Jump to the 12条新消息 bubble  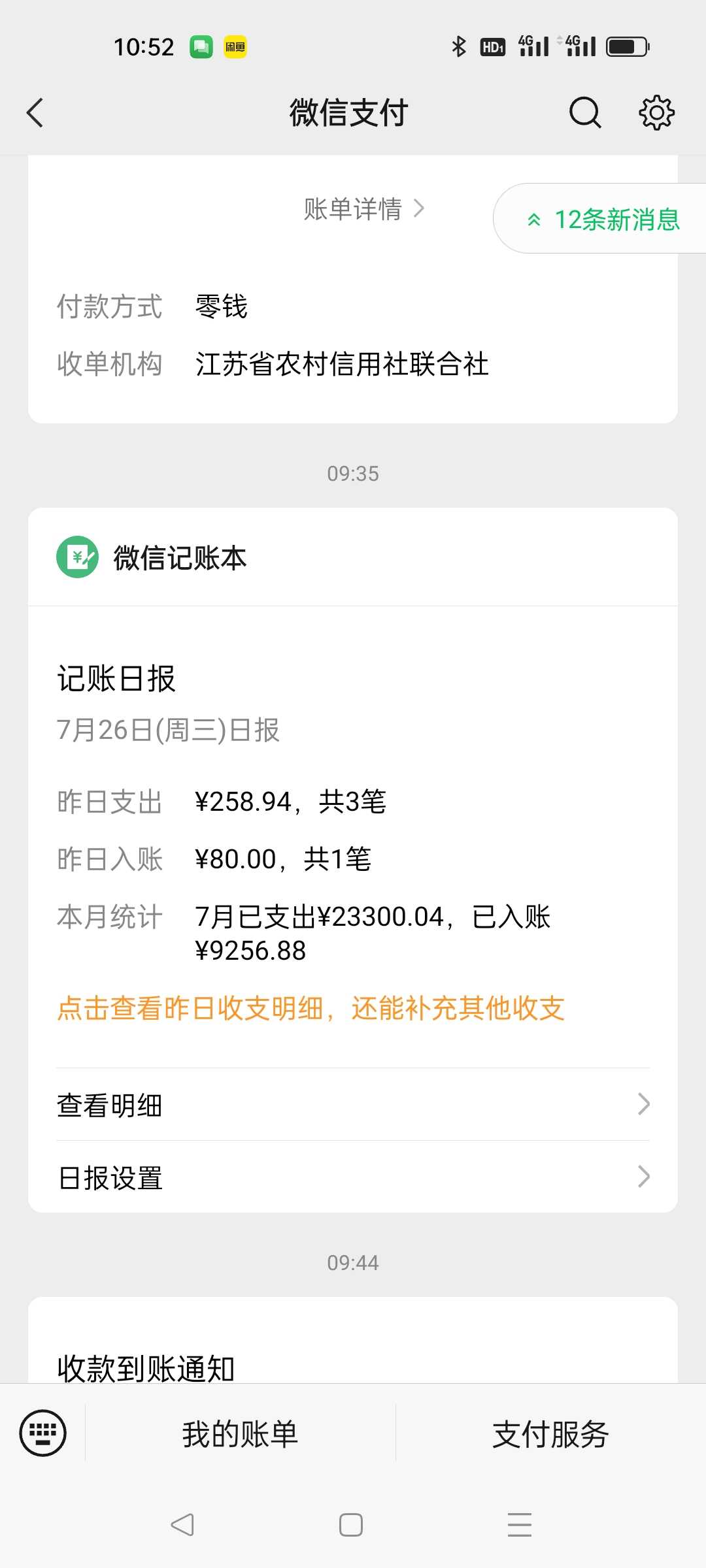[x=600, y=219]
